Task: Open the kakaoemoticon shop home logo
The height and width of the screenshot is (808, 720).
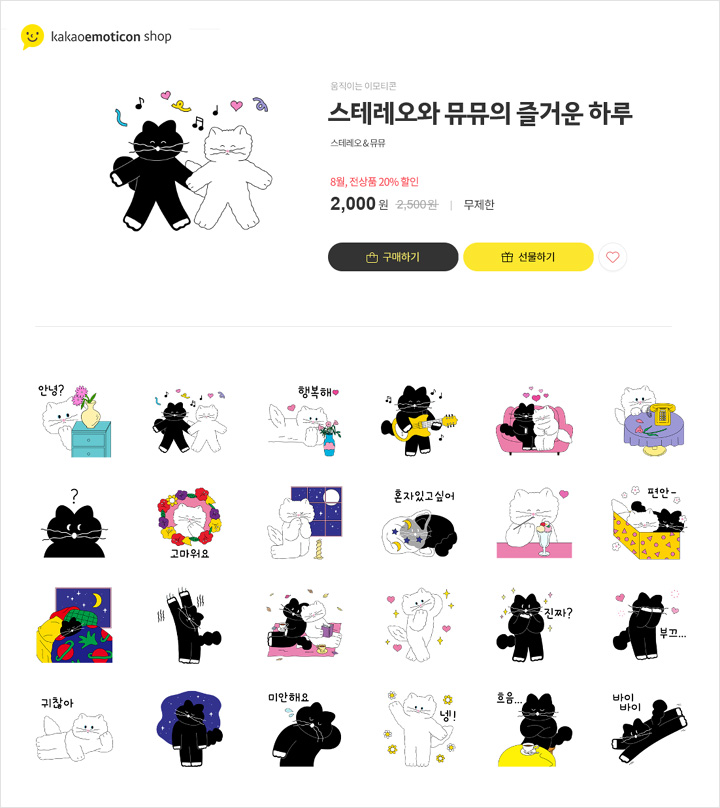Action: coord(96,37)
